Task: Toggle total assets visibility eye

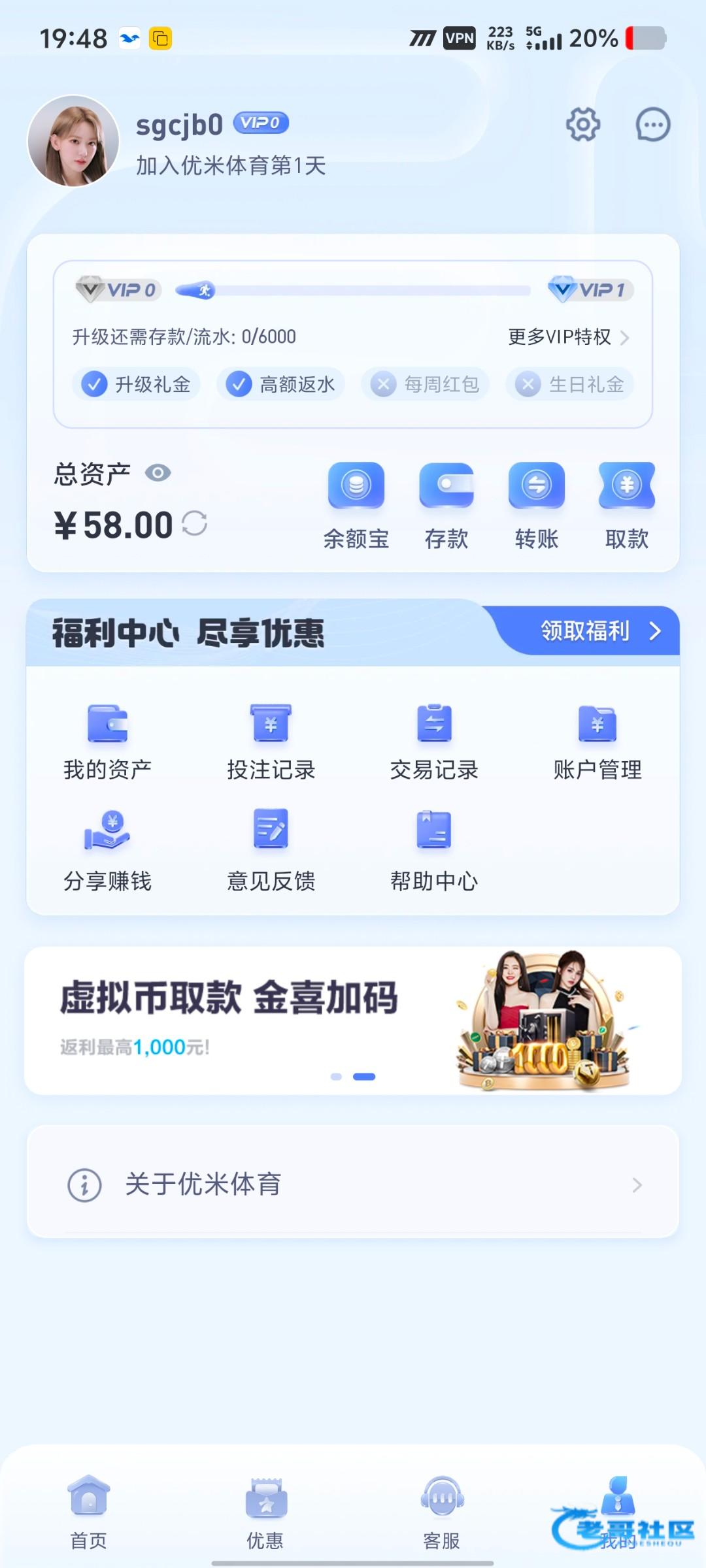Action: pyautogui.click(x=158, y=473)
